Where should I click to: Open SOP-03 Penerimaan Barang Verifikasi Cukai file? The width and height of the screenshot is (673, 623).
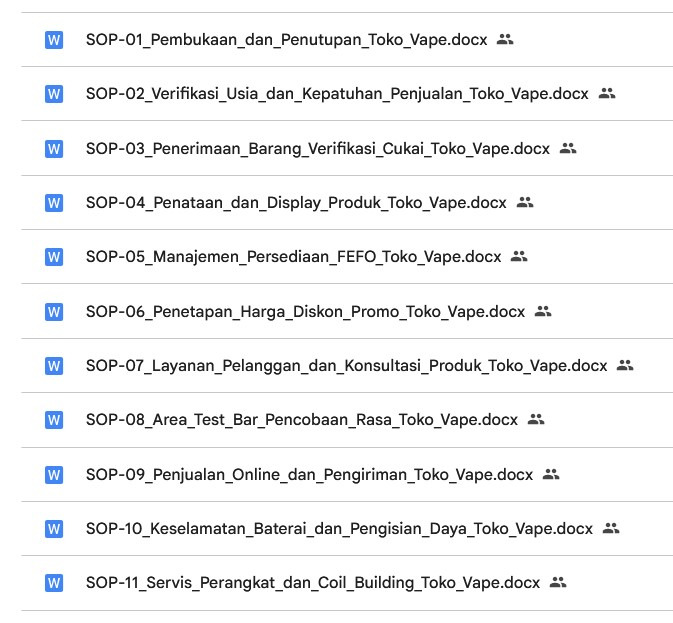pos(317,148)
